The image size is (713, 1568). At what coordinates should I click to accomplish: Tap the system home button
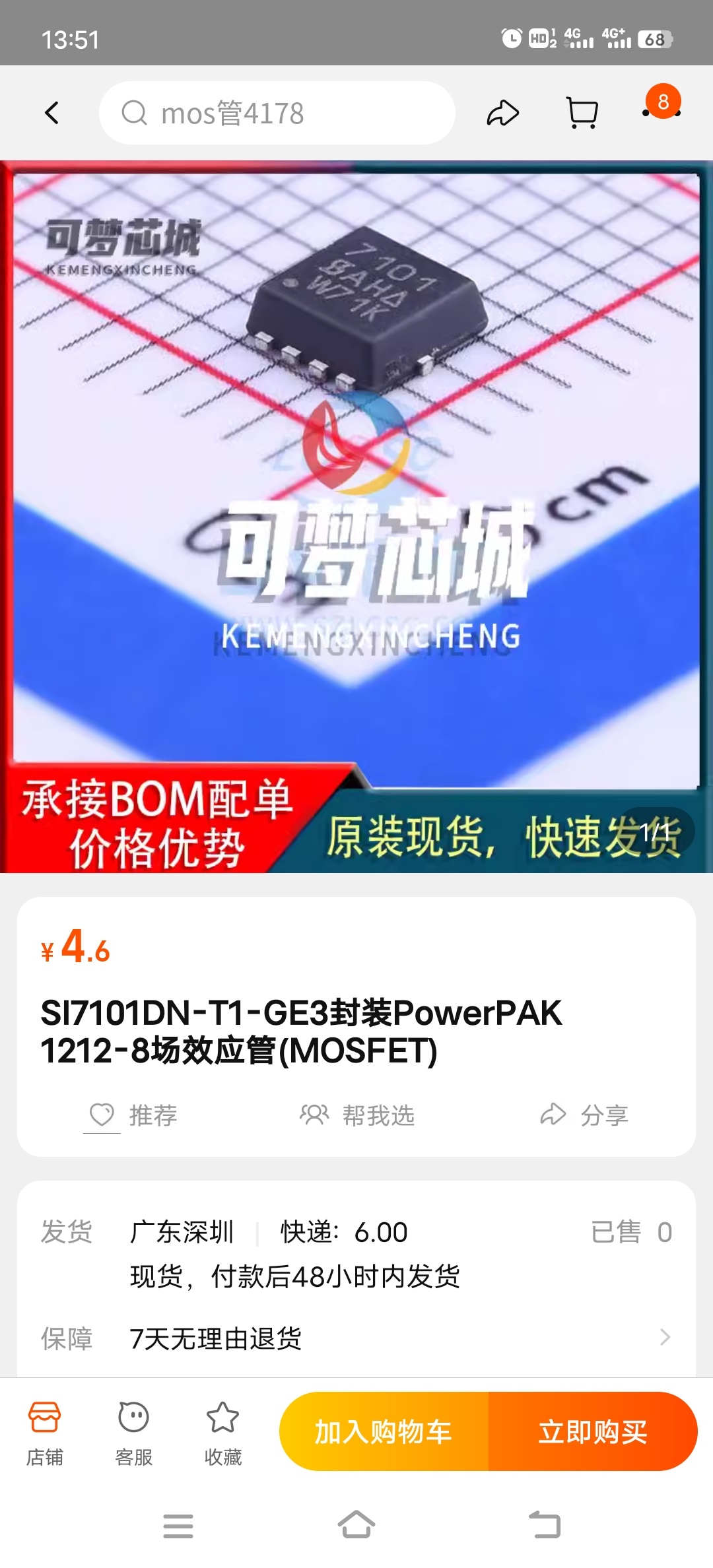click(x=356, y=1525)
